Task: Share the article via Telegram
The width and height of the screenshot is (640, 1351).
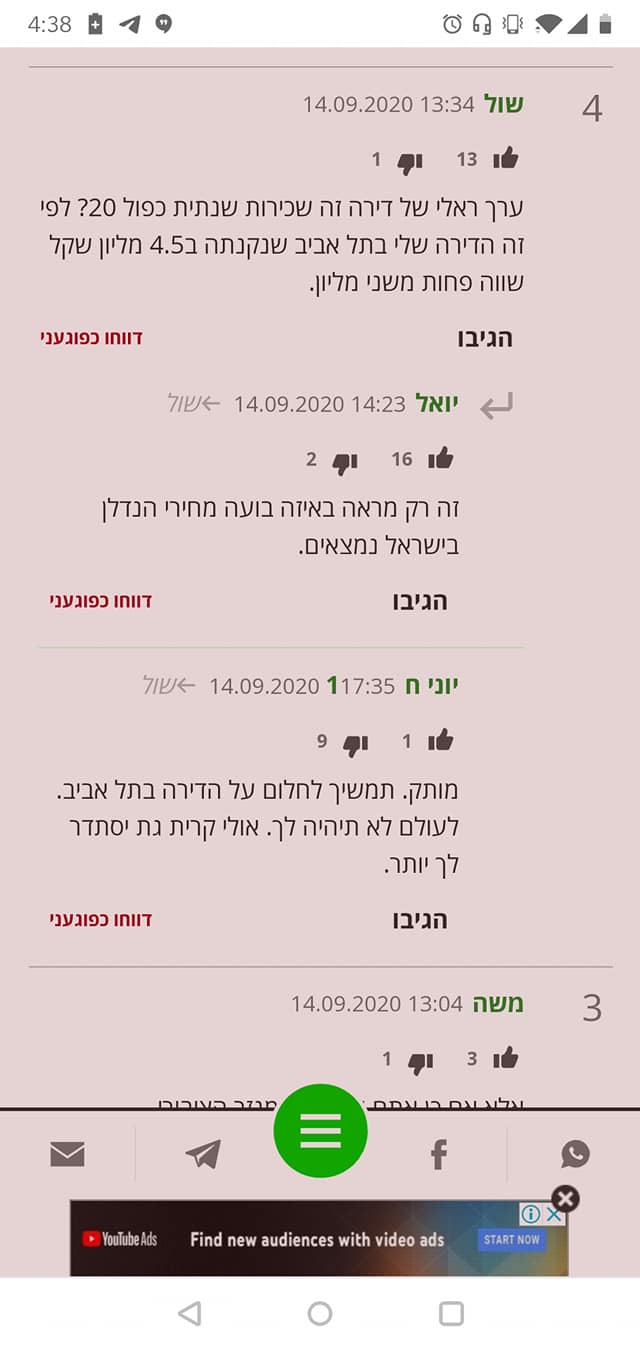Action: pos(203,1155)
